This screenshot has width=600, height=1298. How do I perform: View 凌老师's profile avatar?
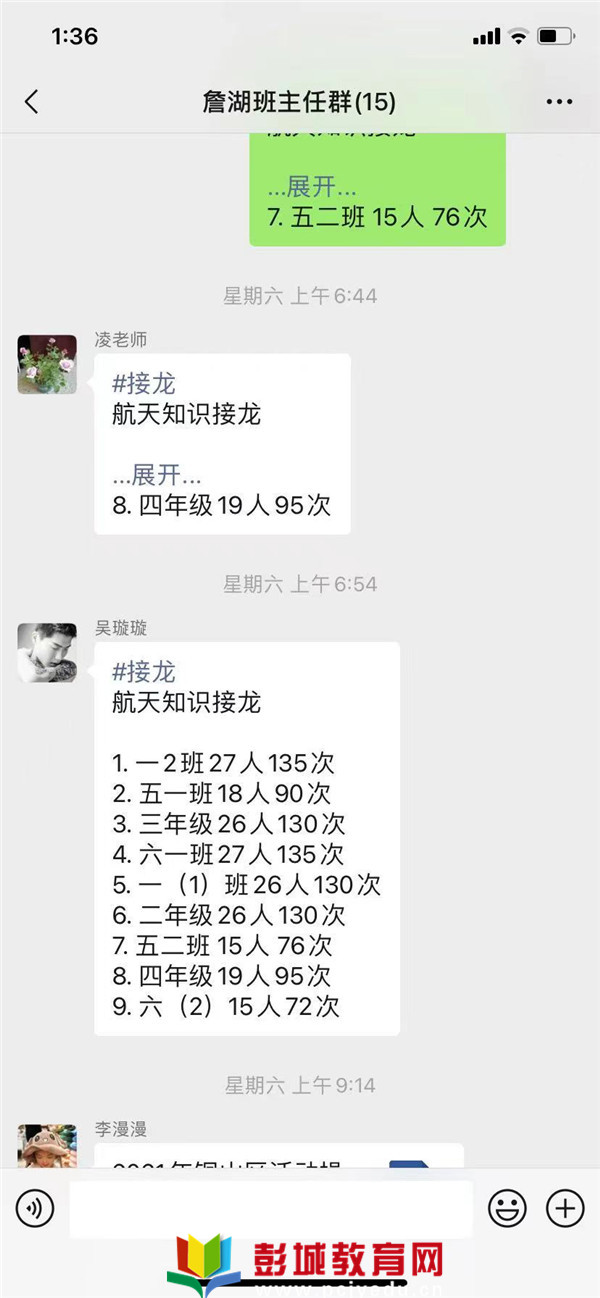pos(47,364)
